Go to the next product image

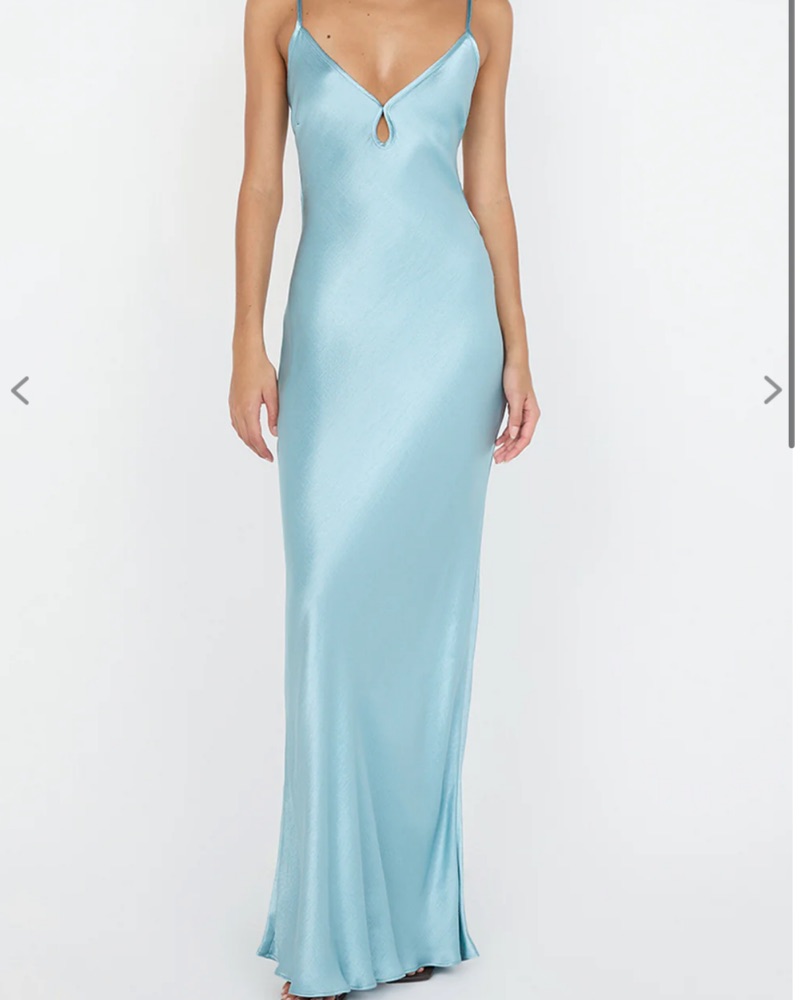pos(772,390)
